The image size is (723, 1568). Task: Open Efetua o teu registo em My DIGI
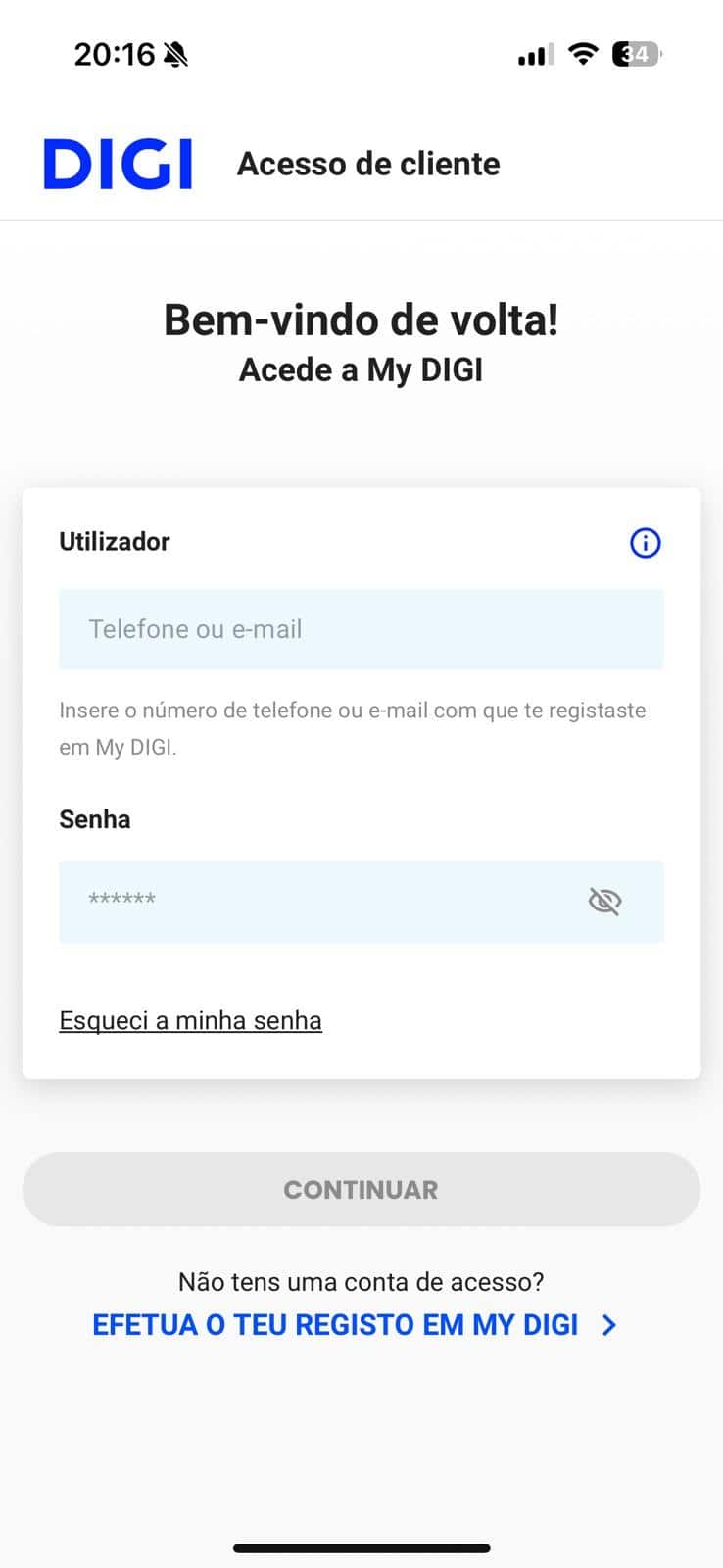(x=355, y=1325)
